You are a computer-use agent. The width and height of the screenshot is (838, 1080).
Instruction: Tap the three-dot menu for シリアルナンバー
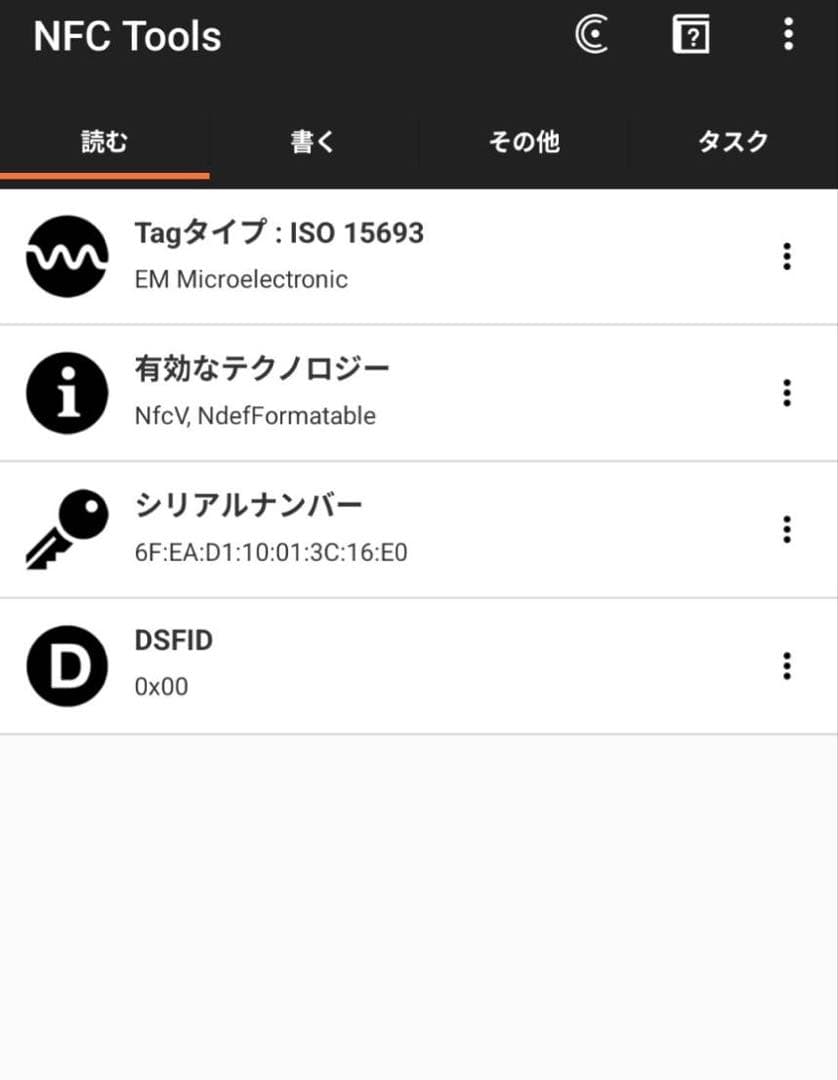787,529
